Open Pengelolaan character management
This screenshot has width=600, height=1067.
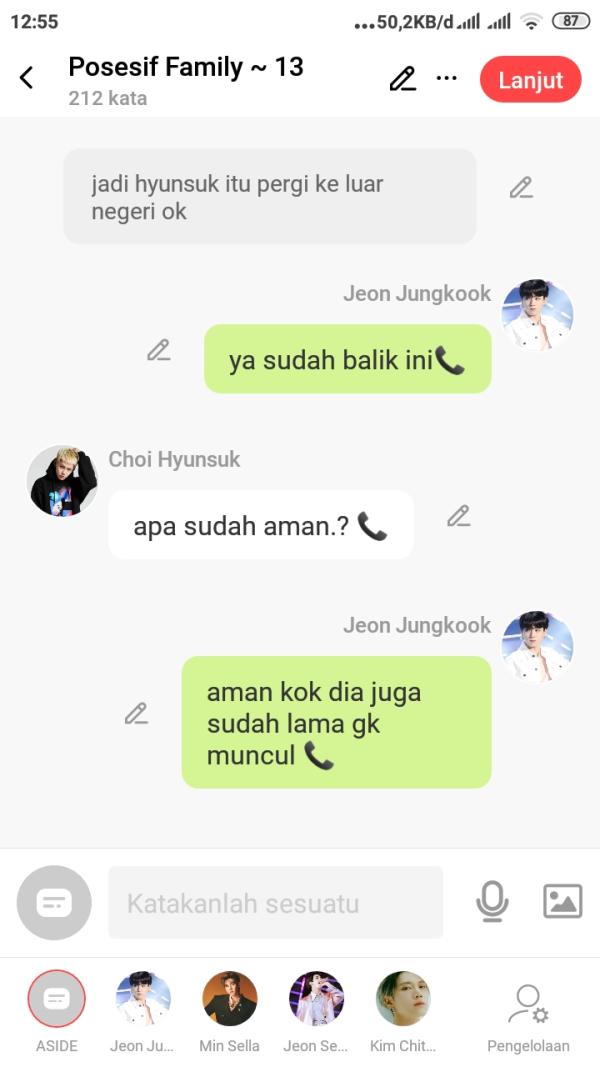527,1008
